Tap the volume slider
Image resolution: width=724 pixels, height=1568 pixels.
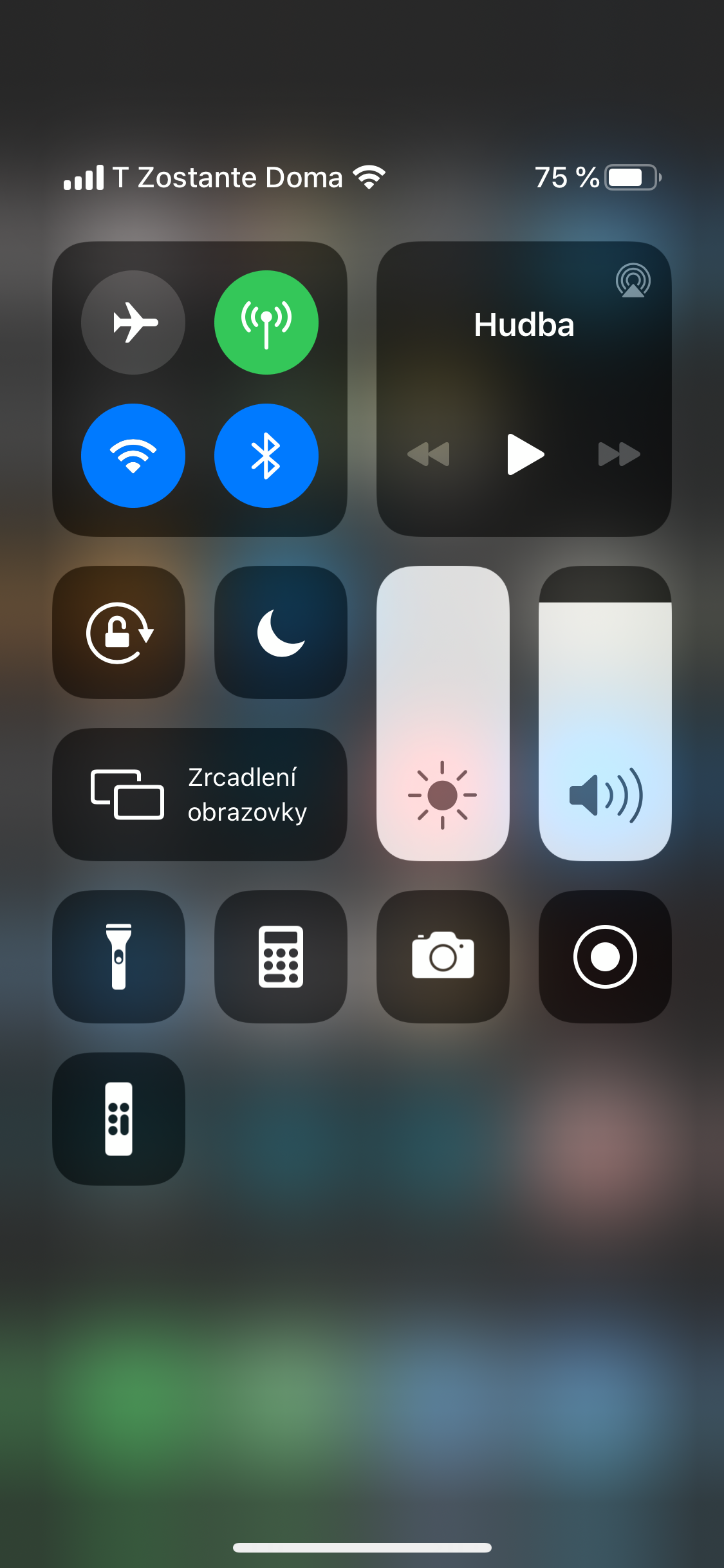(x=605, y=713)
